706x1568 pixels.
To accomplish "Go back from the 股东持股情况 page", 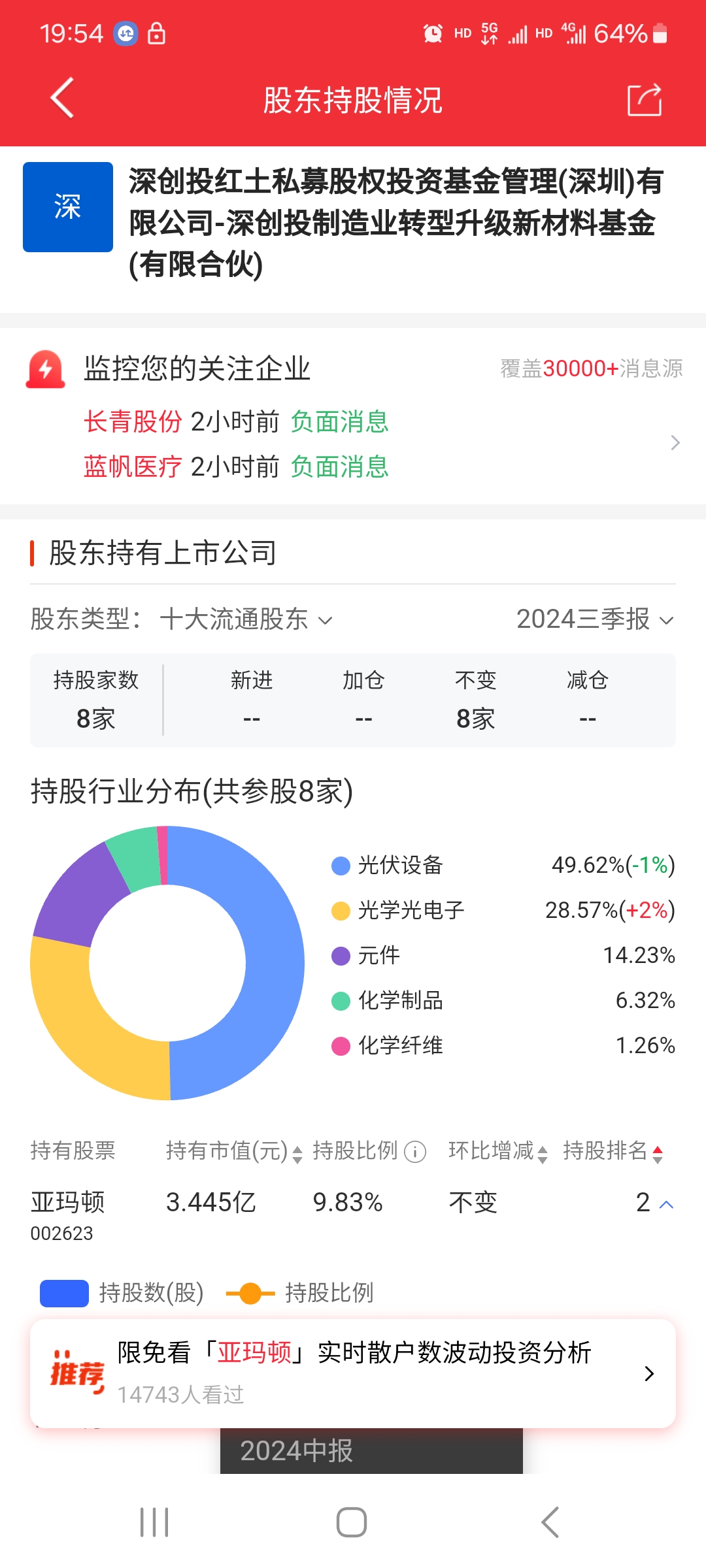I will click(62, 99).
